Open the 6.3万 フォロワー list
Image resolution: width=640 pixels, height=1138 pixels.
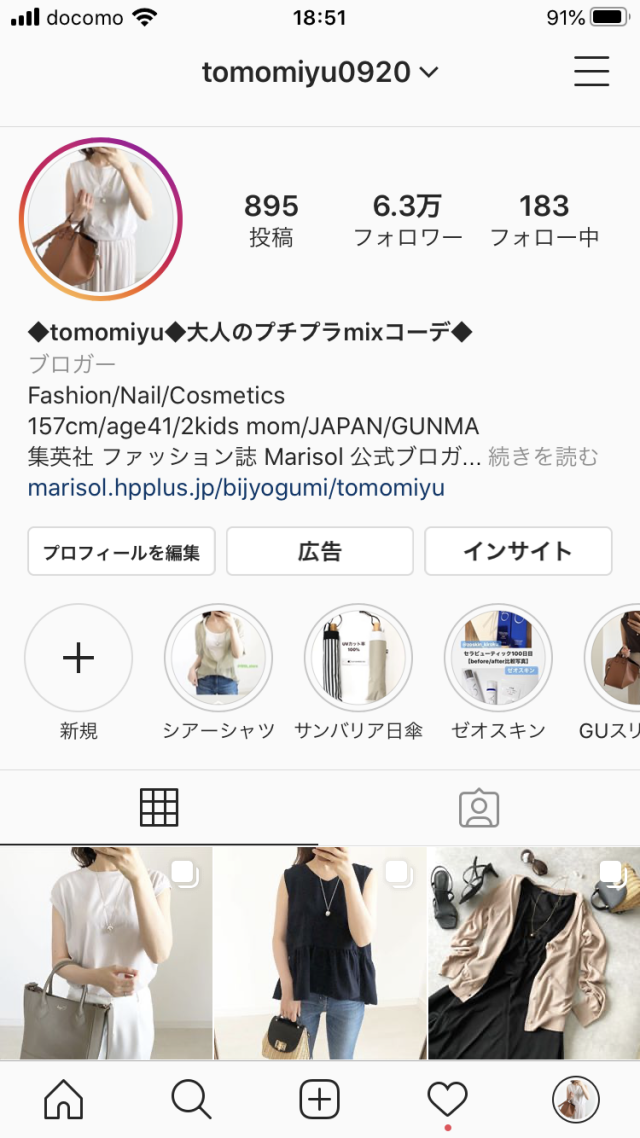click(x=407, y=220)
